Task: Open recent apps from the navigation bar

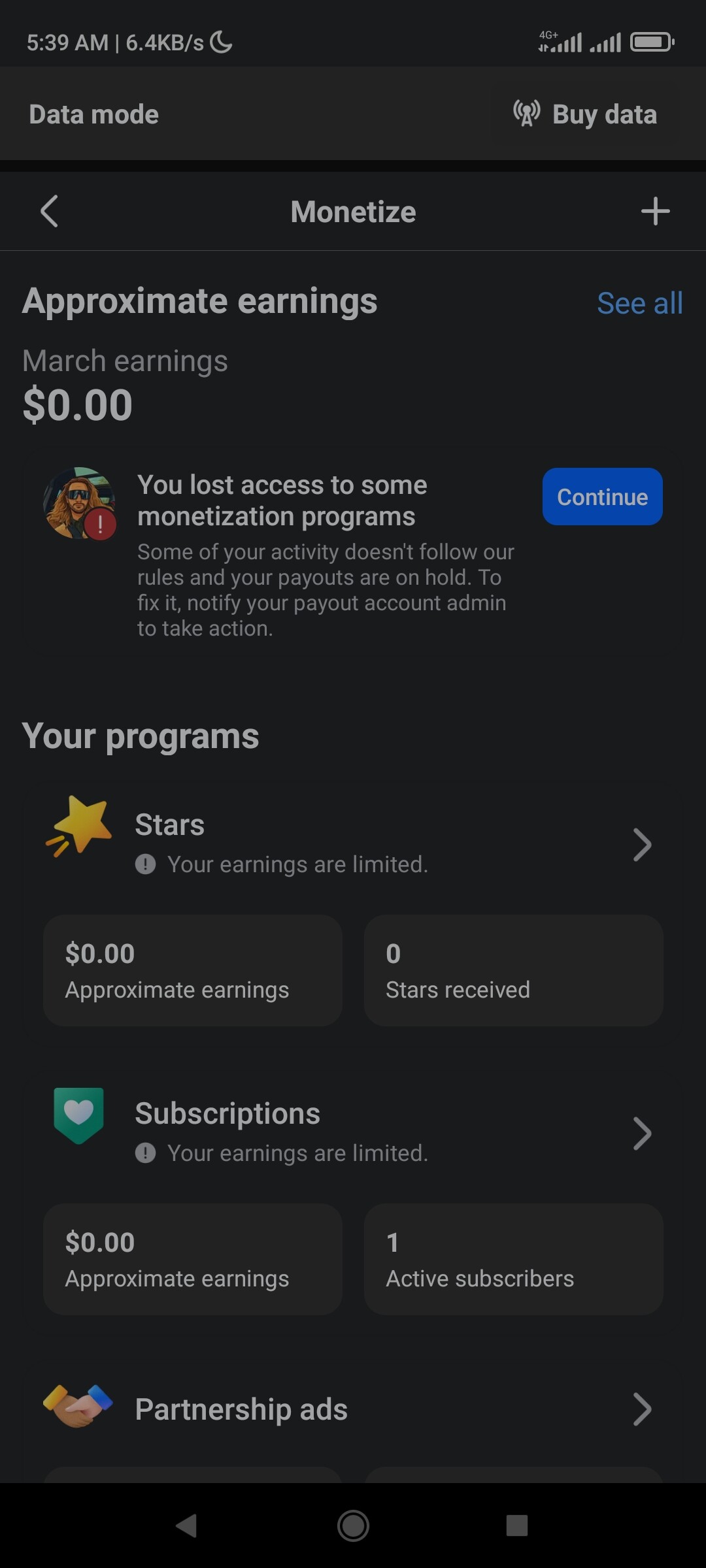Action: [516, 1526]
